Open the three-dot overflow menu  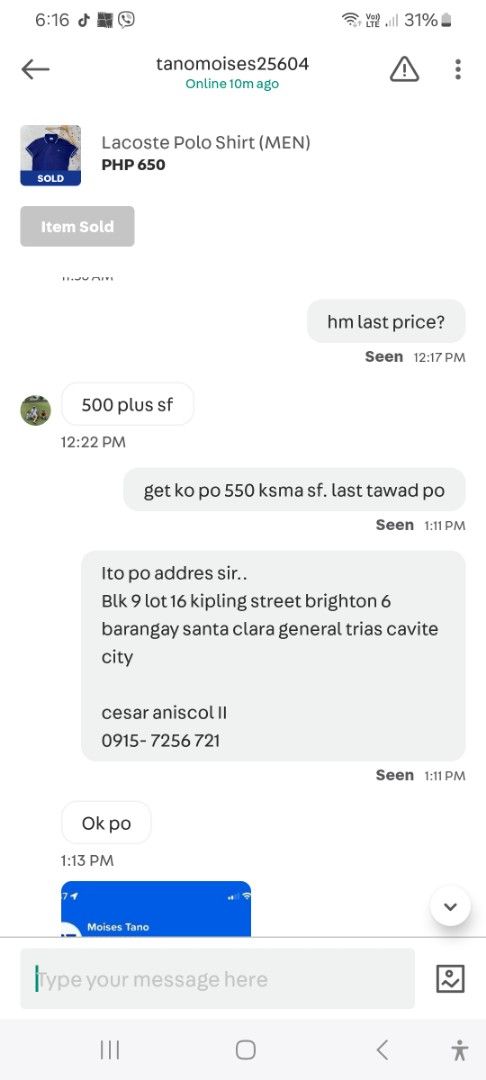click(x=458, y=69)
